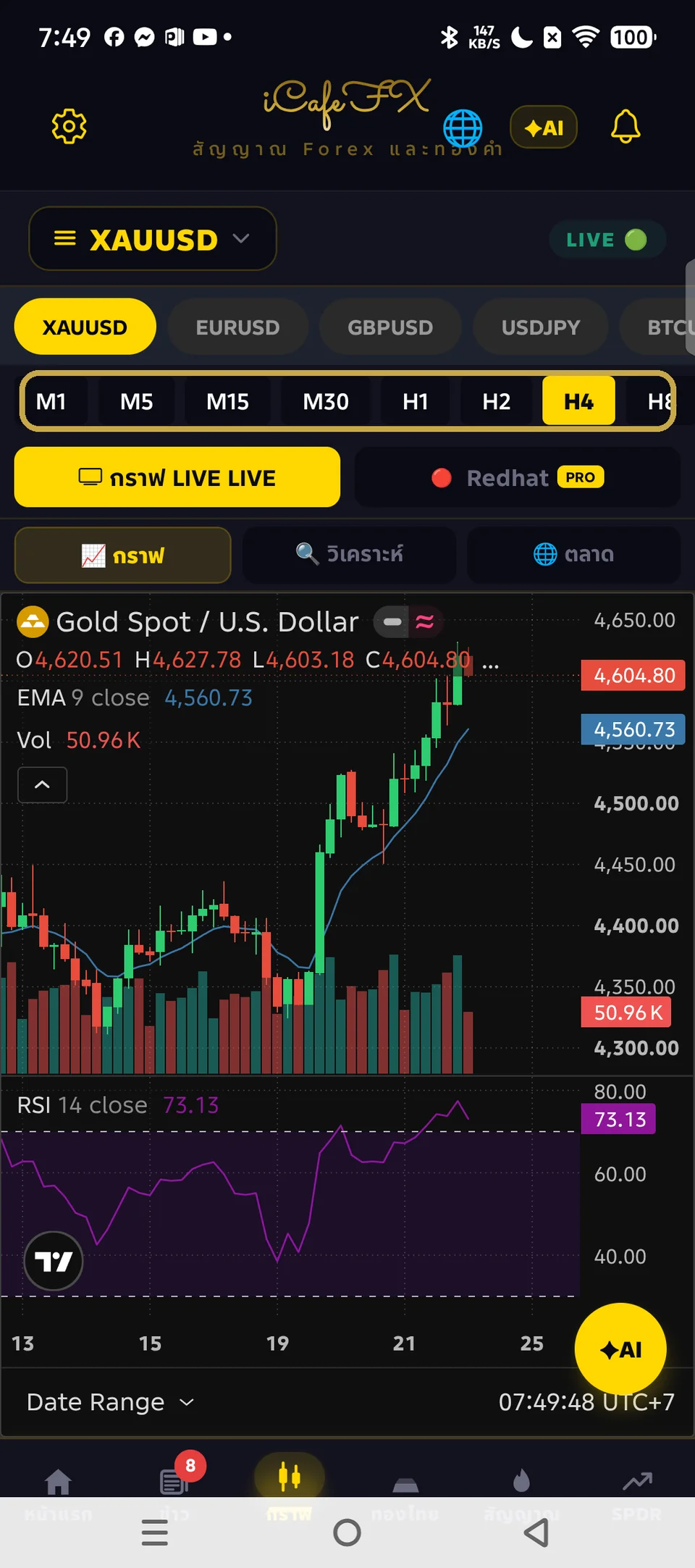This screenshot has height=1568, width=695.
Task: Open the notifications bell
Action: [x=625, y=127]
